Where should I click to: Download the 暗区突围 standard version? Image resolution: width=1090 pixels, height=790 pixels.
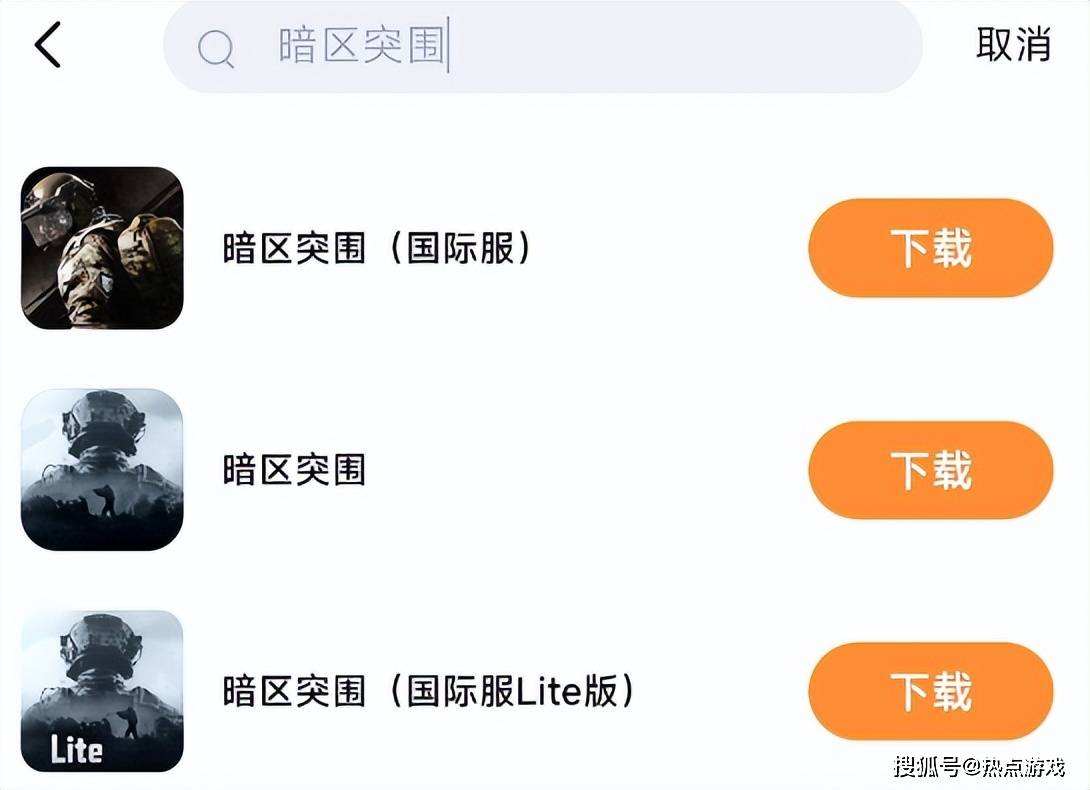tap(930, 470)
